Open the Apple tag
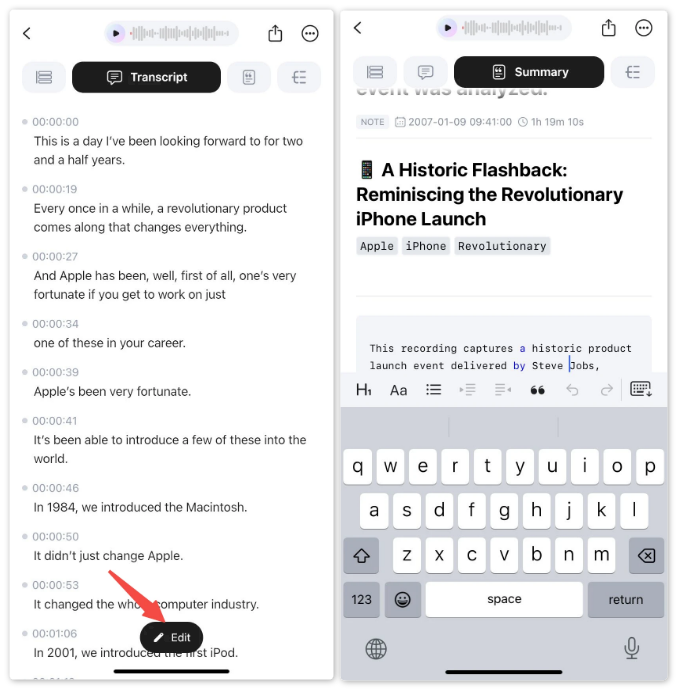 [x=377, y=246]
